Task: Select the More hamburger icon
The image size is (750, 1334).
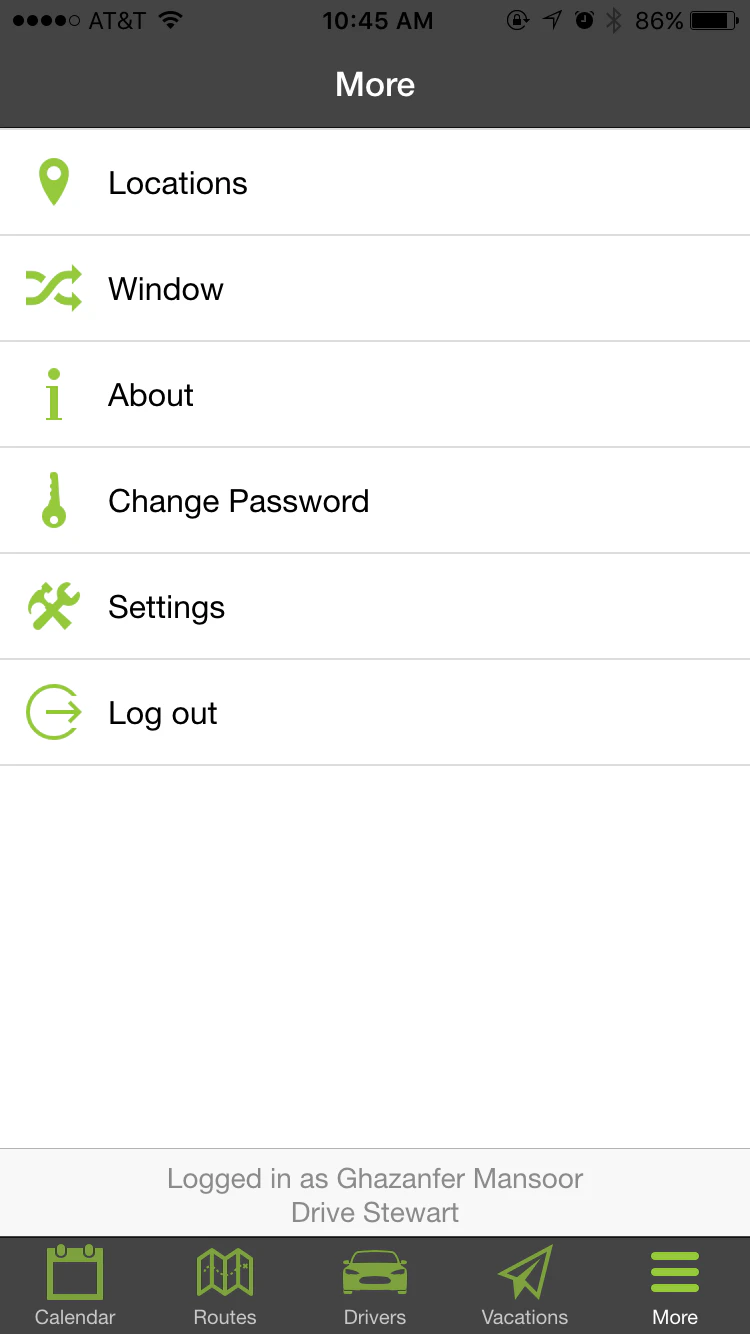Action: tap(674, 1270)
